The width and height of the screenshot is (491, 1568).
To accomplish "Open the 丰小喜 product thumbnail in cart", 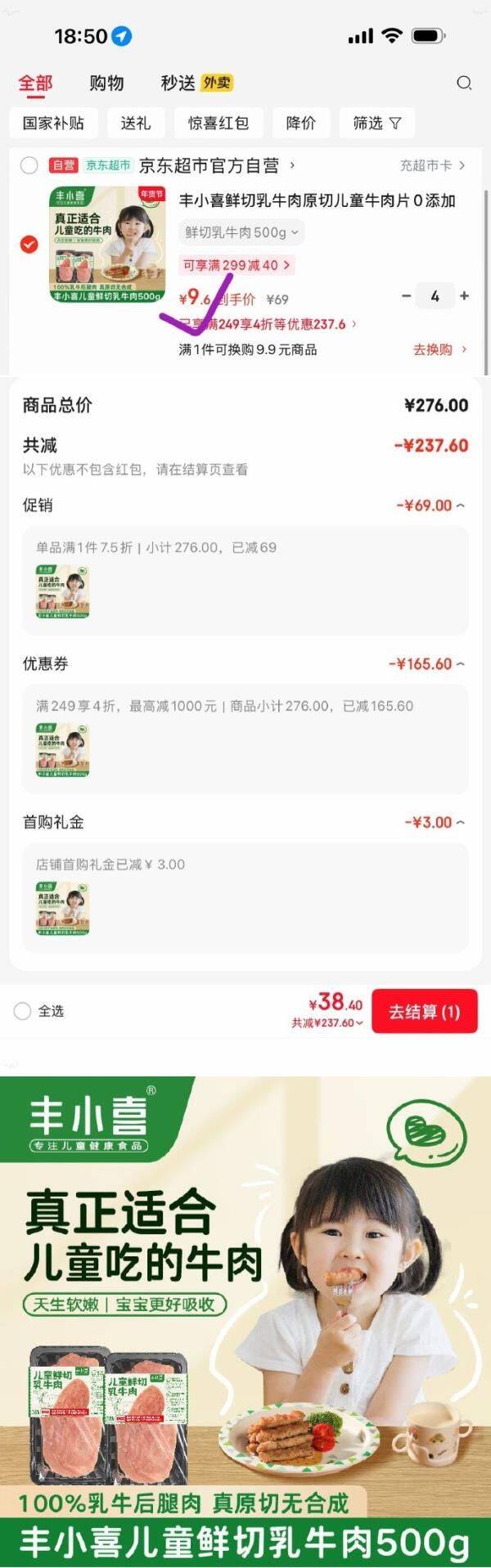I will pyautogui.click(x=106, y=245).
